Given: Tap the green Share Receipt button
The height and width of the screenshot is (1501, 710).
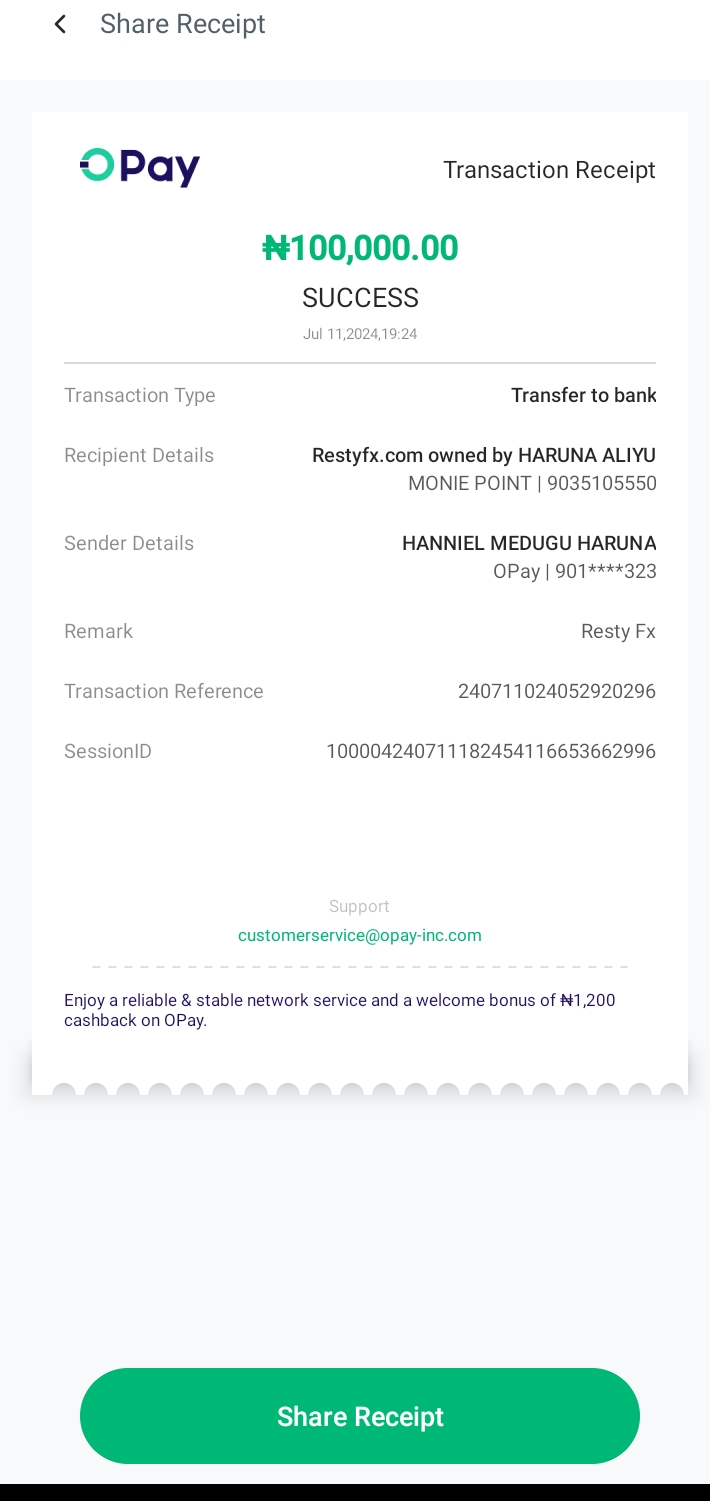Looking at the screenshot, I should point(360,1416).
